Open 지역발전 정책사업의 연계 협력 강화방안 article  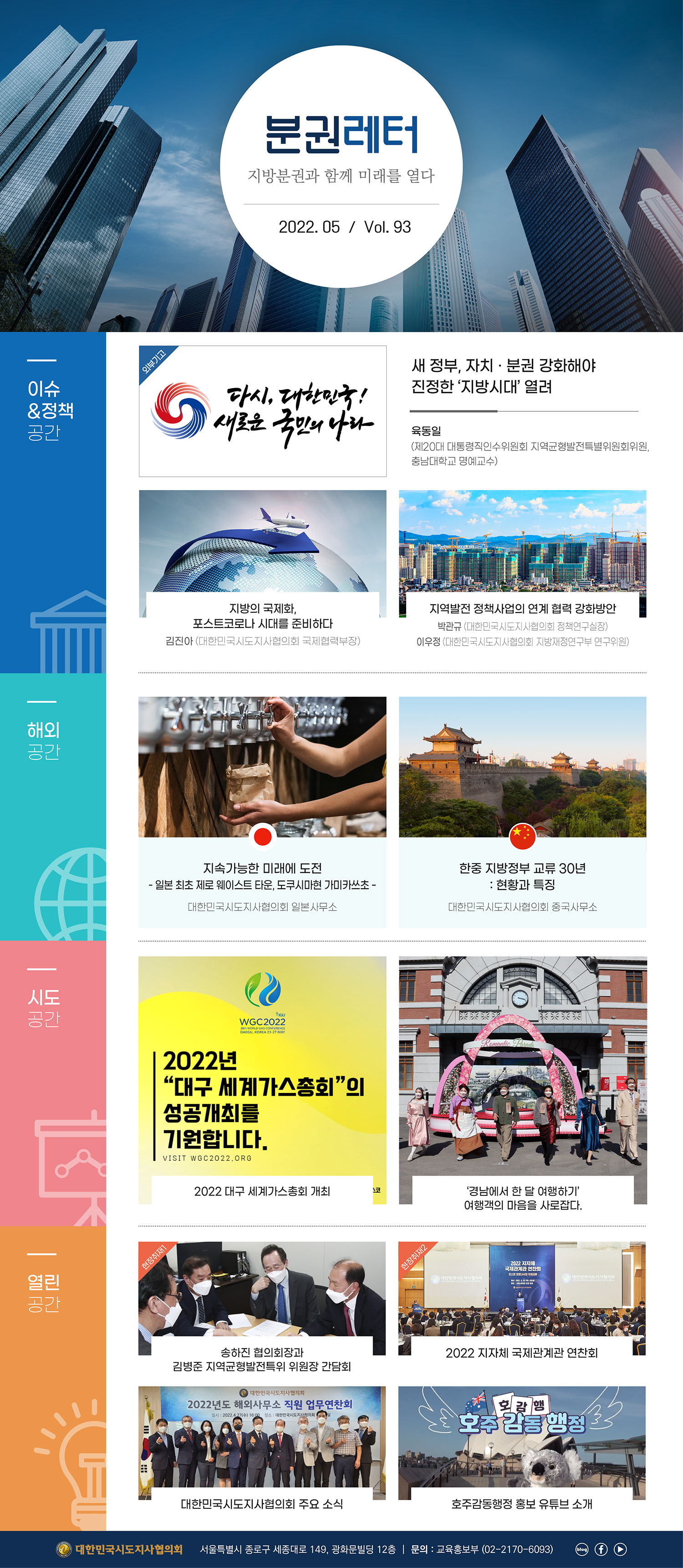522,608
